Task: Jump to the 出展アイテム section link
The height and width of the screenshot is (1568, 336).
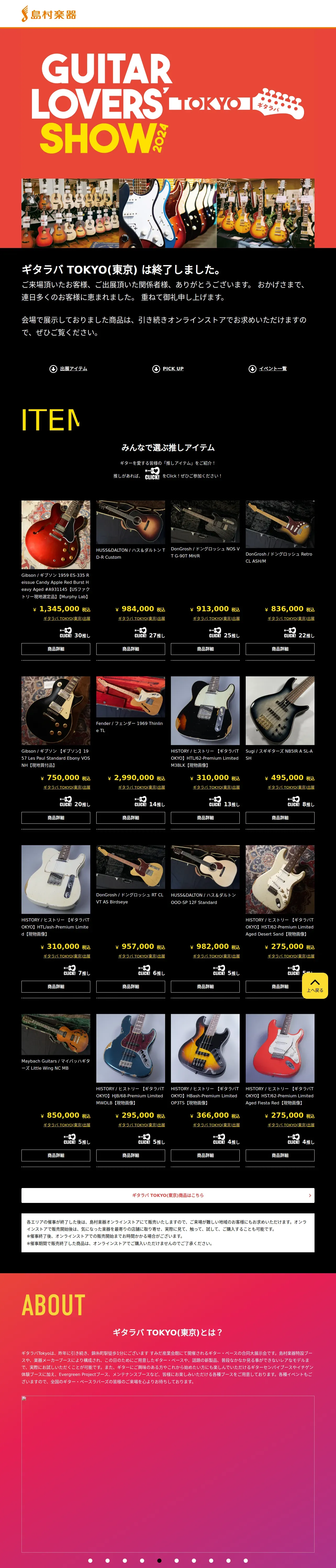Action: (68, 369)
